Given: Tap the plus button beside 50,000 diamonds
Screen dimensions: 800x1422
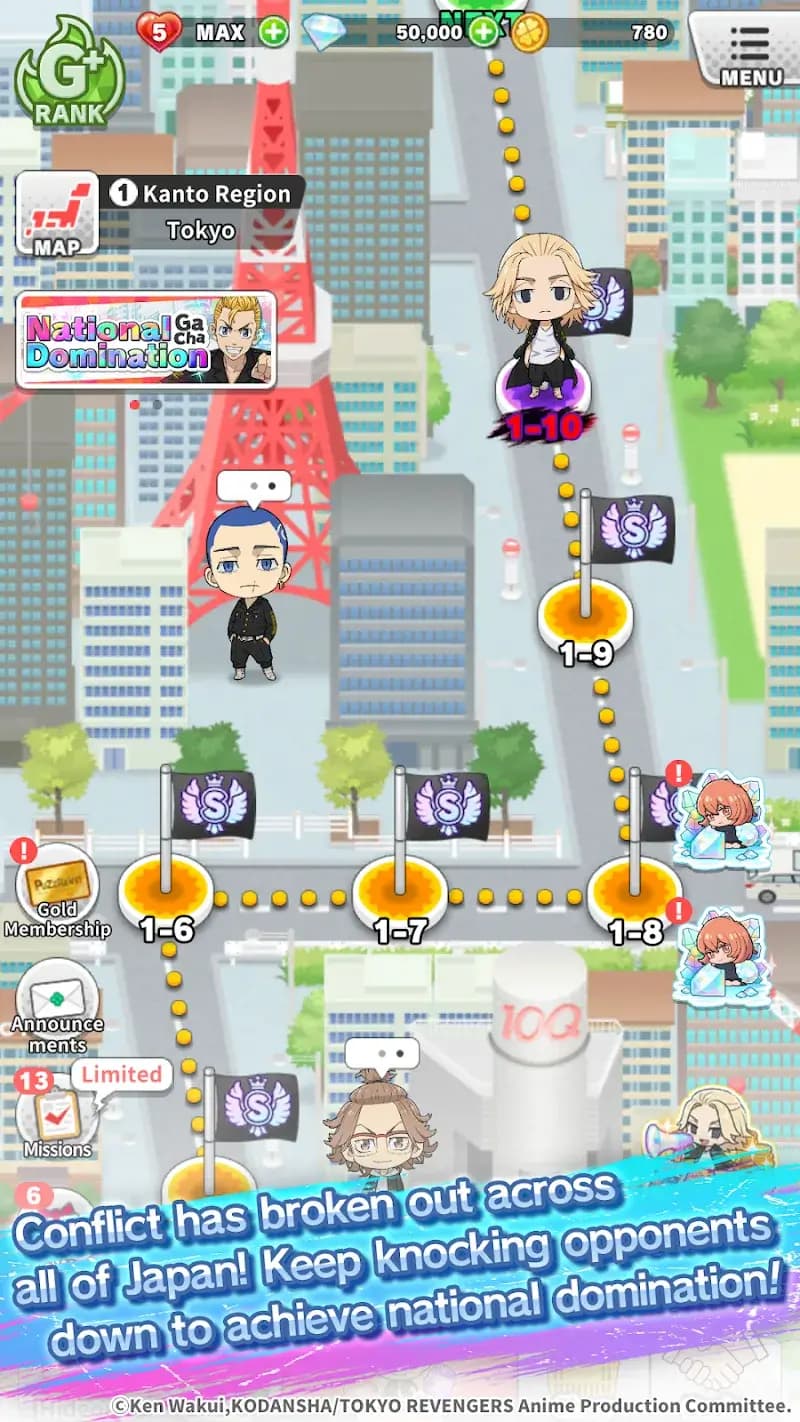Looking at the screenshot, I should point(484,32).
